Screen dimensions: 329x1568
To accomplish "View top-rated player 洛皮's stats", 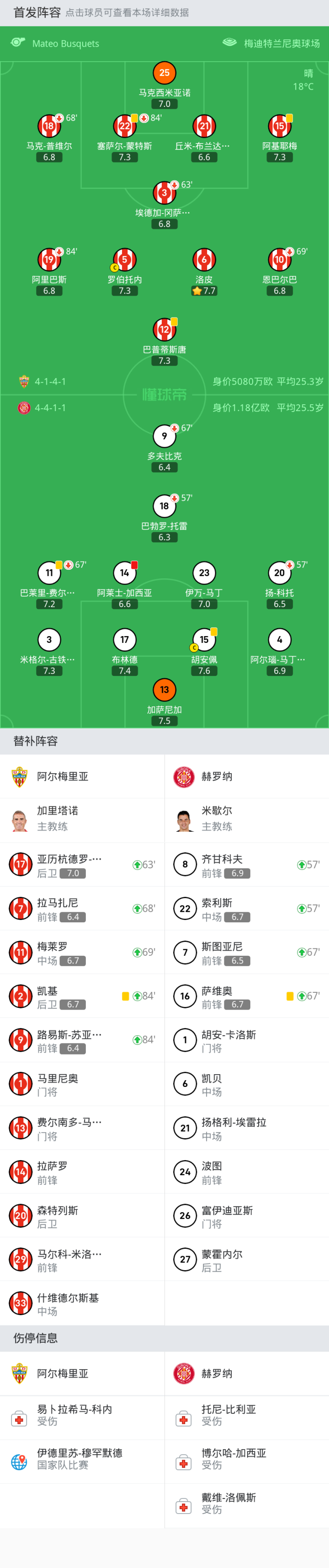I will click(204, 260).
